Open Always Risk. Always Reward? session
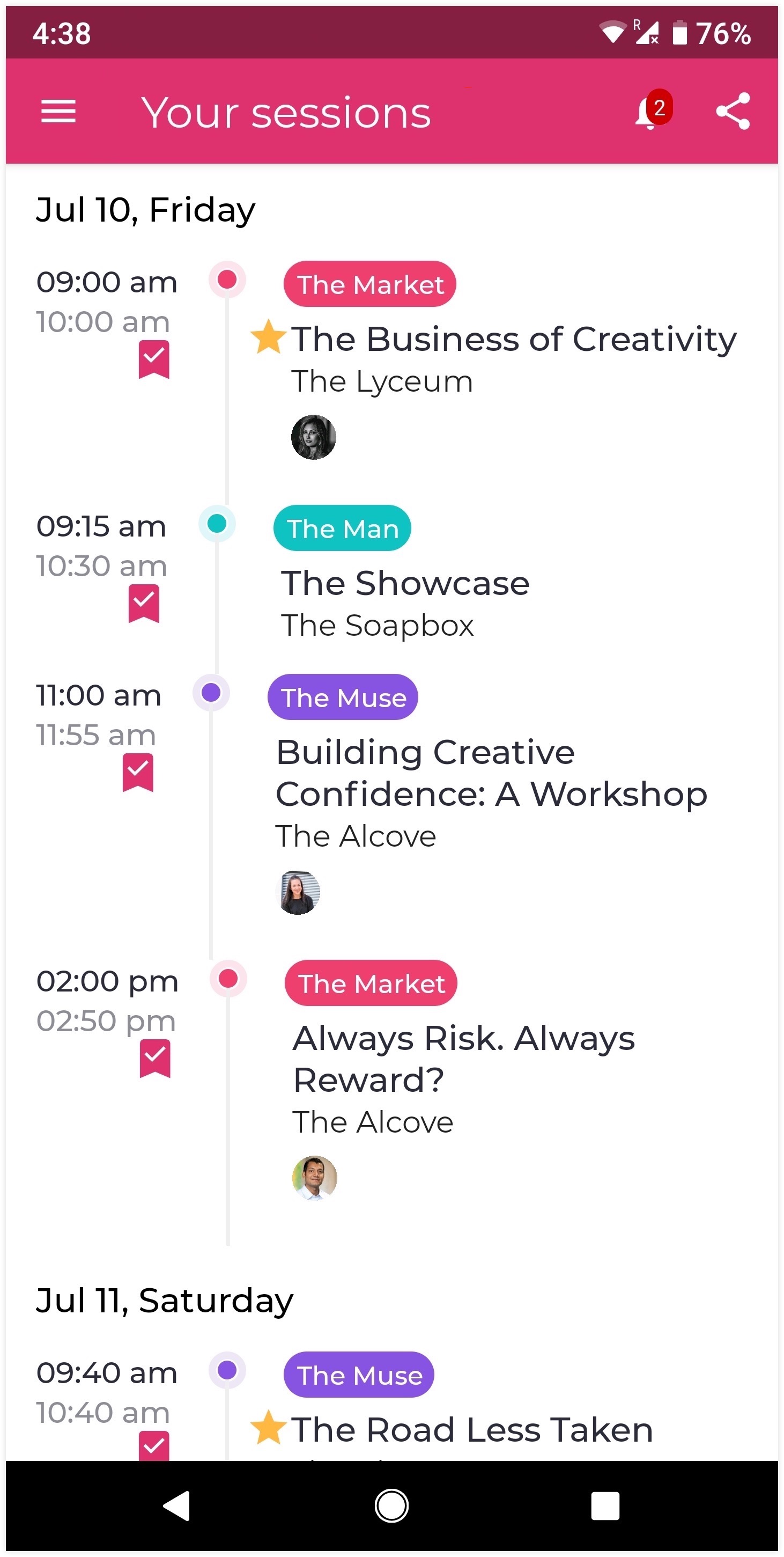The height and width of the screenshot is (1557, 784). [x=463, y=1059]
